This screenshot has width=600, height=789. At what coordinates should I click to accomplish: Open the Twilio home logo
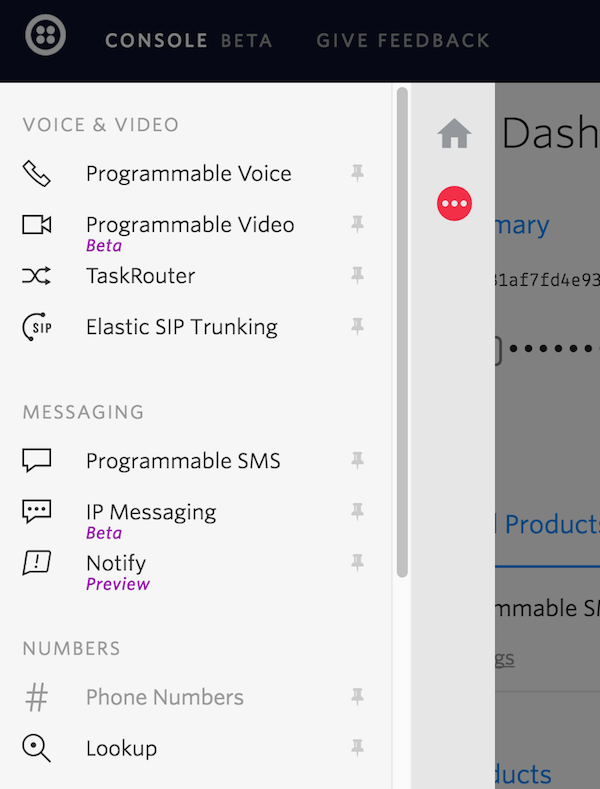(x=45, y=36)
